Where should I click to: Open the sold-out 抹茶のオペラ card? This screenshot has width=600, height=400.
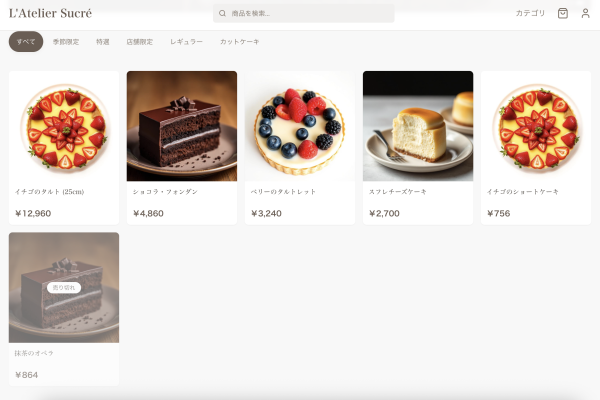pos(64,308)
